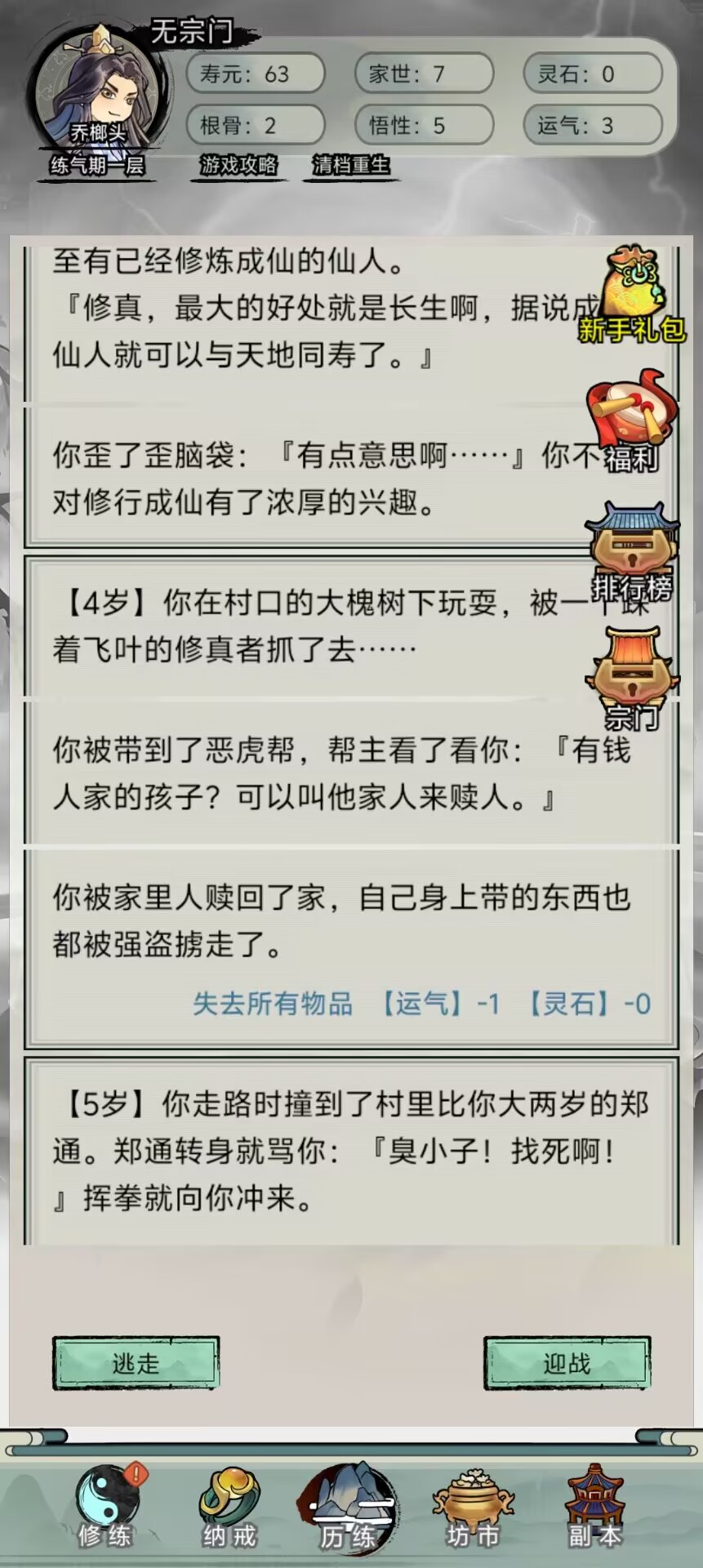Open the 宗门 sect icon
The height and width of the screenshot is (1568, 703).
[x=633, y=678]
